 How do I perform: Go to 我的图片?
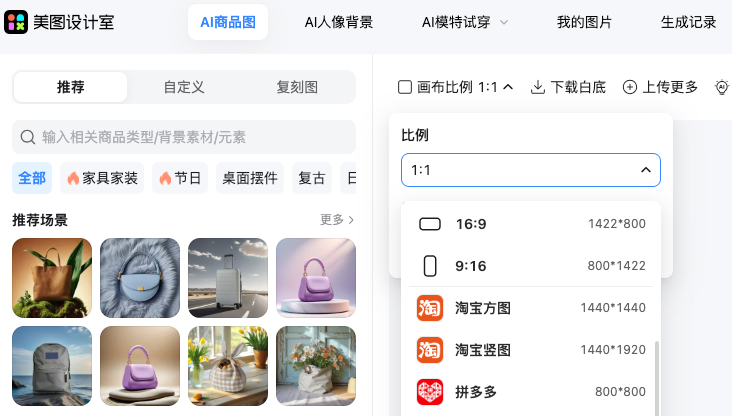pos(584,21)
